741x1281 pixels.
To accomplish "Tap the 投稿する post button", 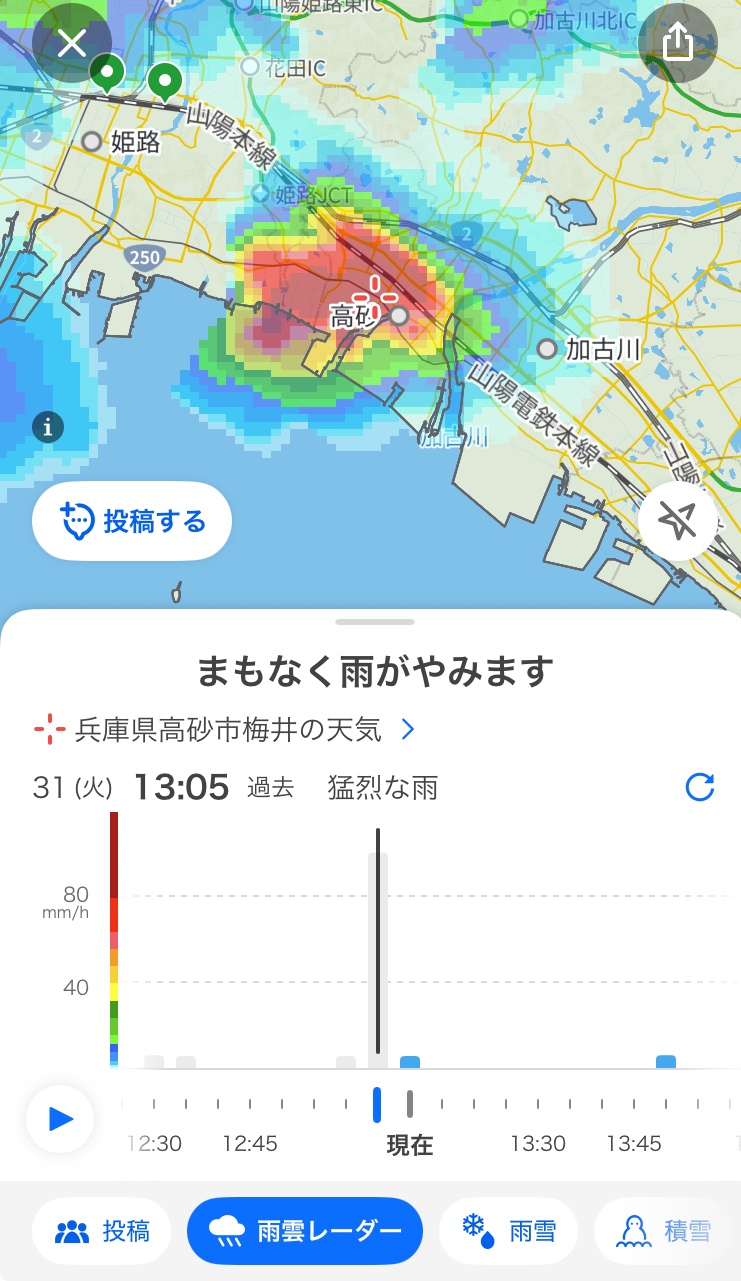I will [132, 522].
